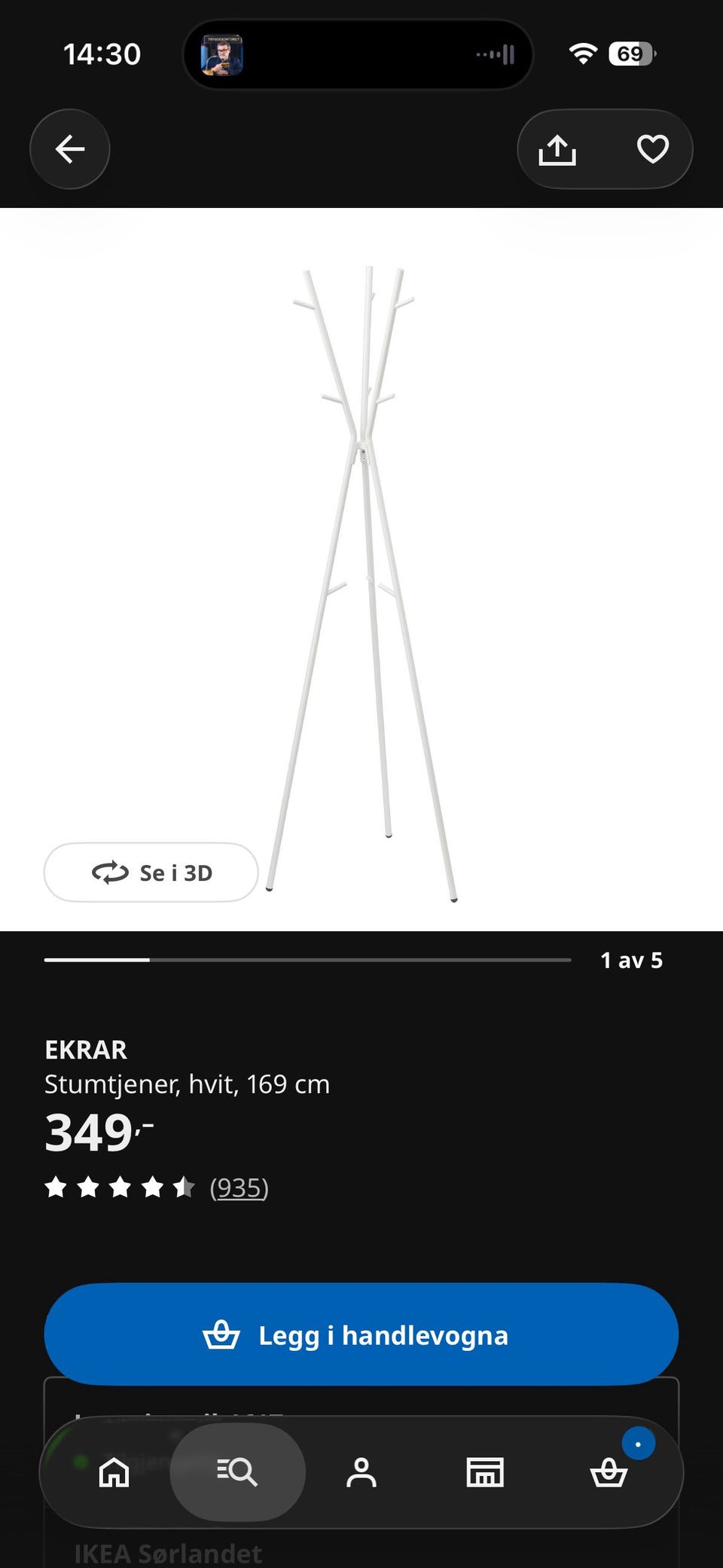Tap Legg i handlevogna button
The image size is (723, 1568).
(361, 1334)
